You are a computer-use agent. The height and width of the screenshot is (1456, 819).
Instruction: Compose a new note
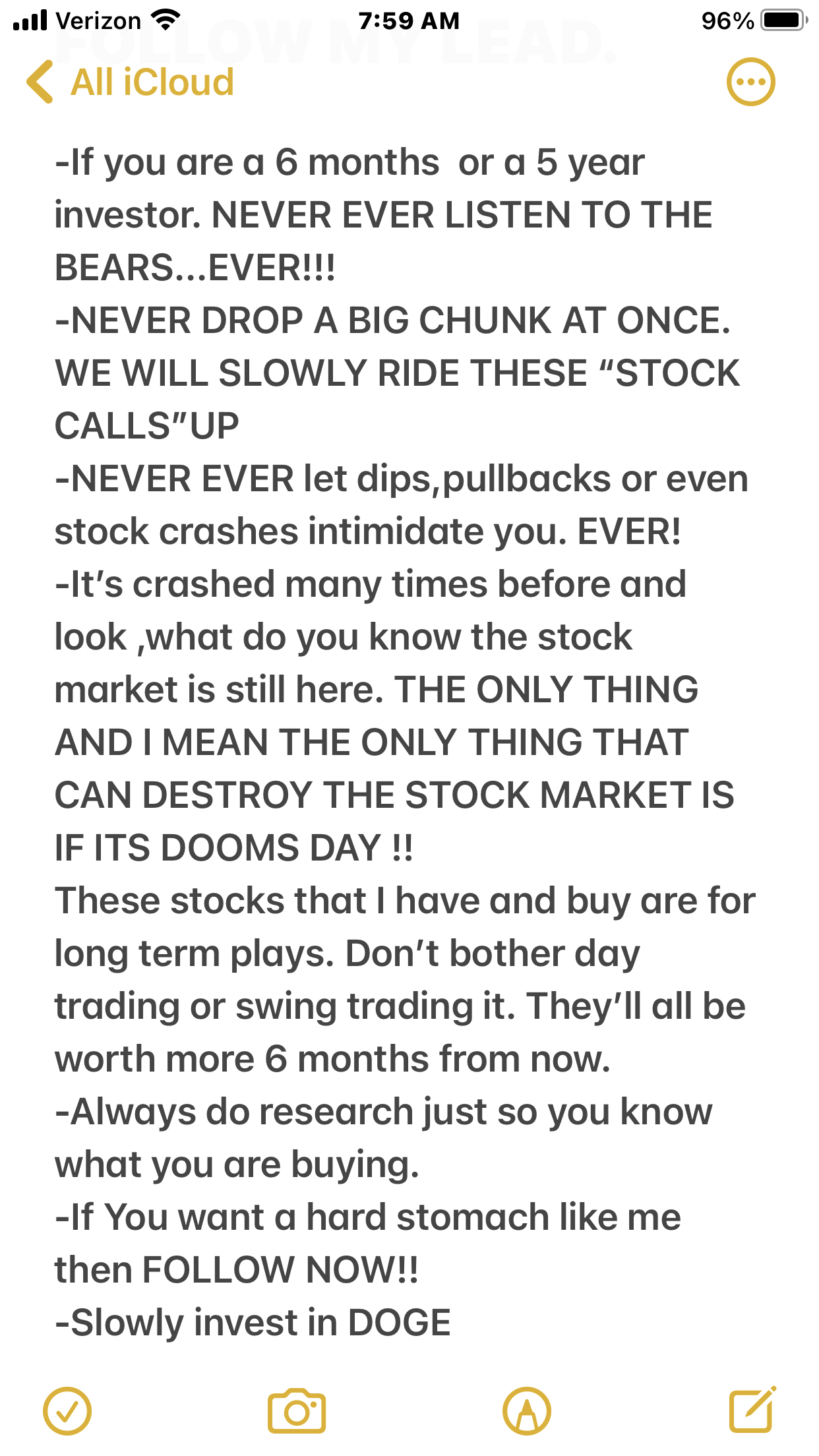tap(752, 1411)
